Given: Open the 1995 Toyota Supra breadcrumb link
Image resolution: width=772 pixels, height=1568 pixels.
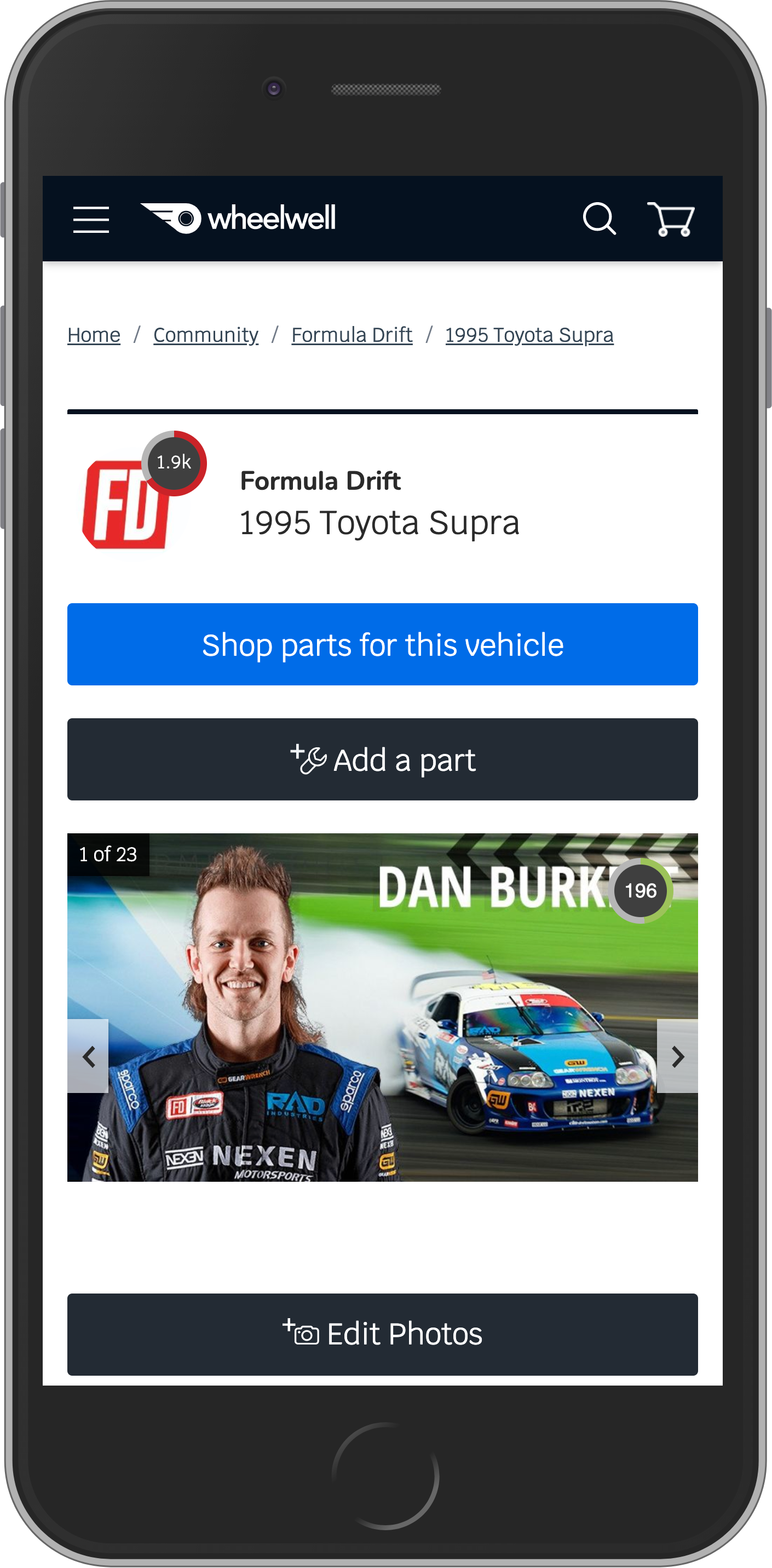Looking at the screenshot, I should tap(529, 335).
